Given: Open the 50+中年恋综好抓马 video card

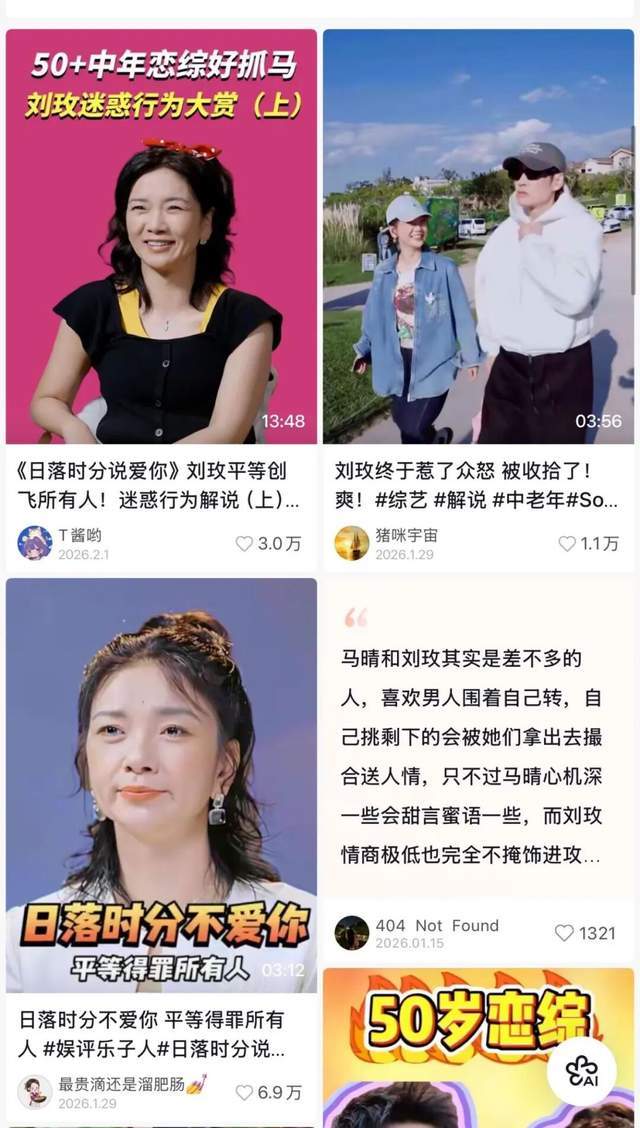Looking at the screenshot, I should click(x=161, y=237).
